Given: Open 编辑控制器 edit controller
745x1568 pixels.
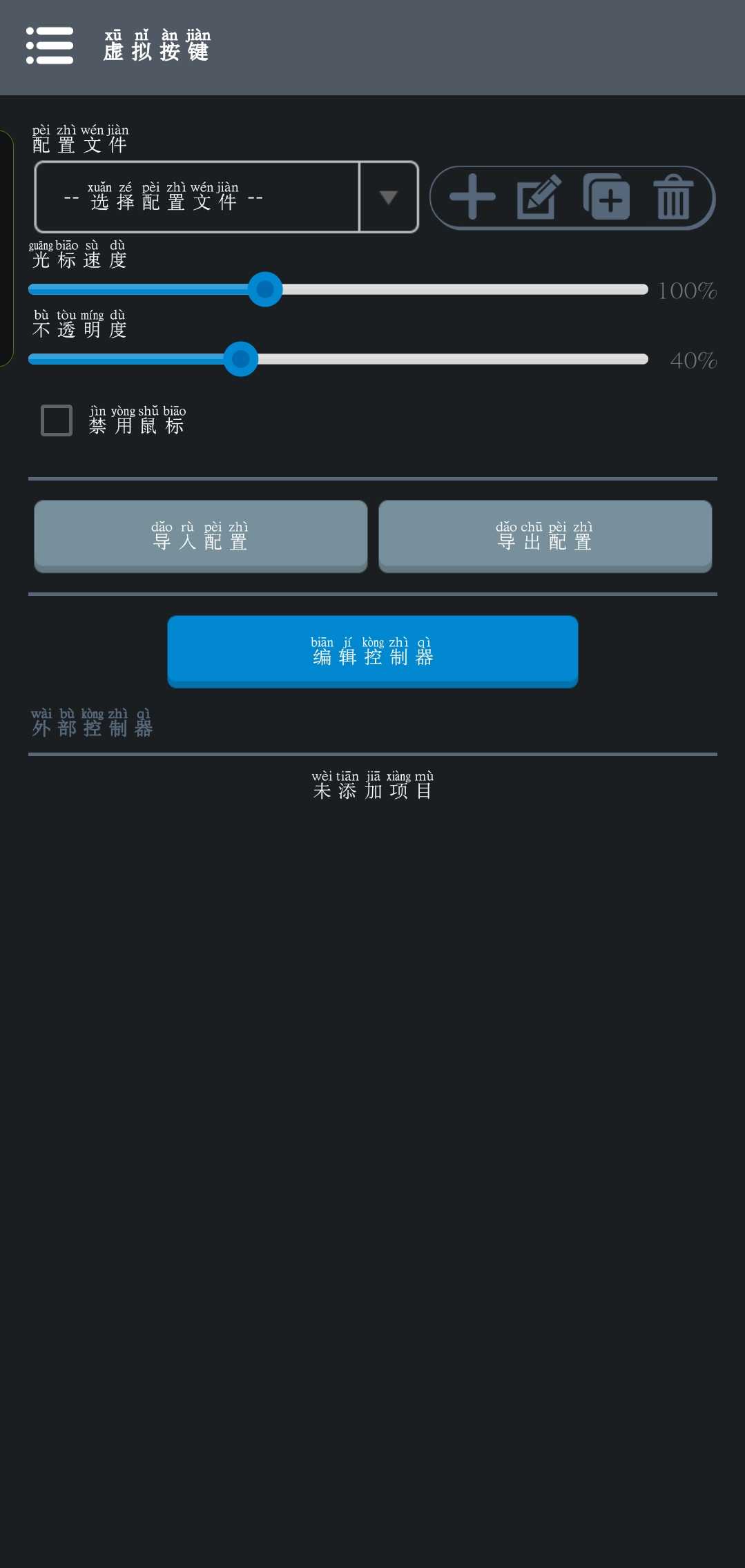Looking at the screenshot, I should click(x=372, y=651).
